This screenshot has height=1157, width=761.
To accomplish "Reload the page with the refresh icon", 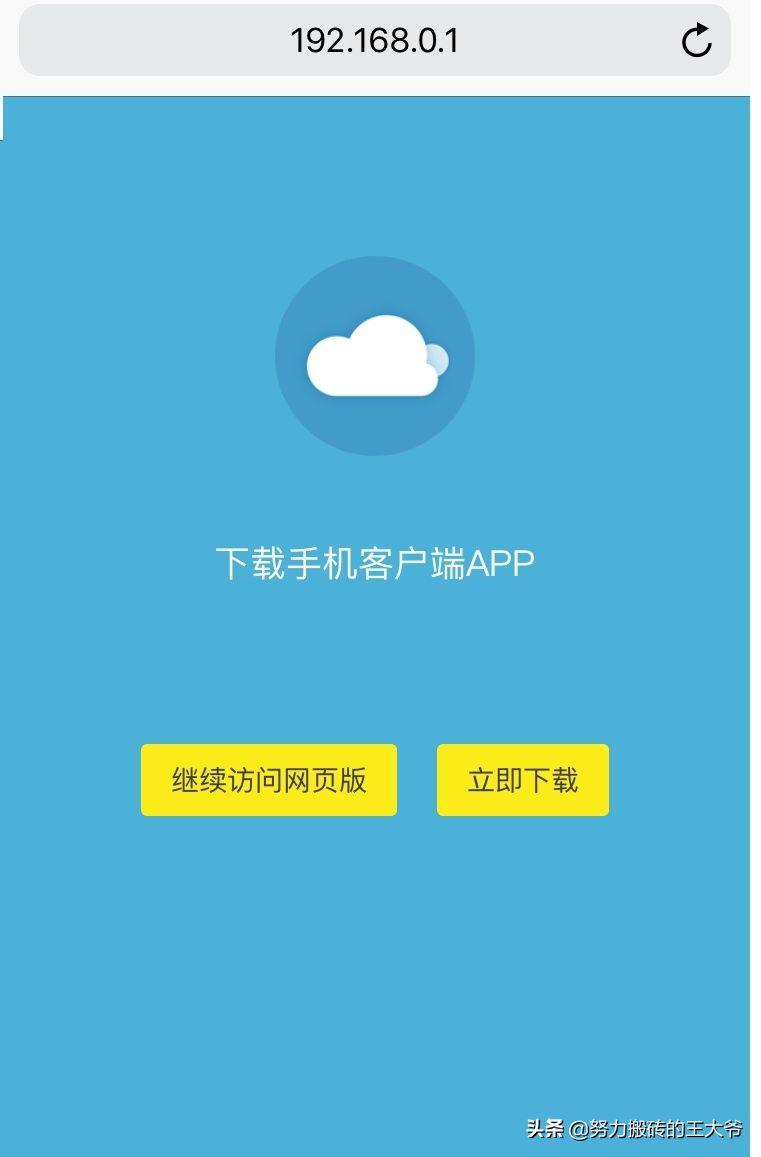I will point(696,41).
